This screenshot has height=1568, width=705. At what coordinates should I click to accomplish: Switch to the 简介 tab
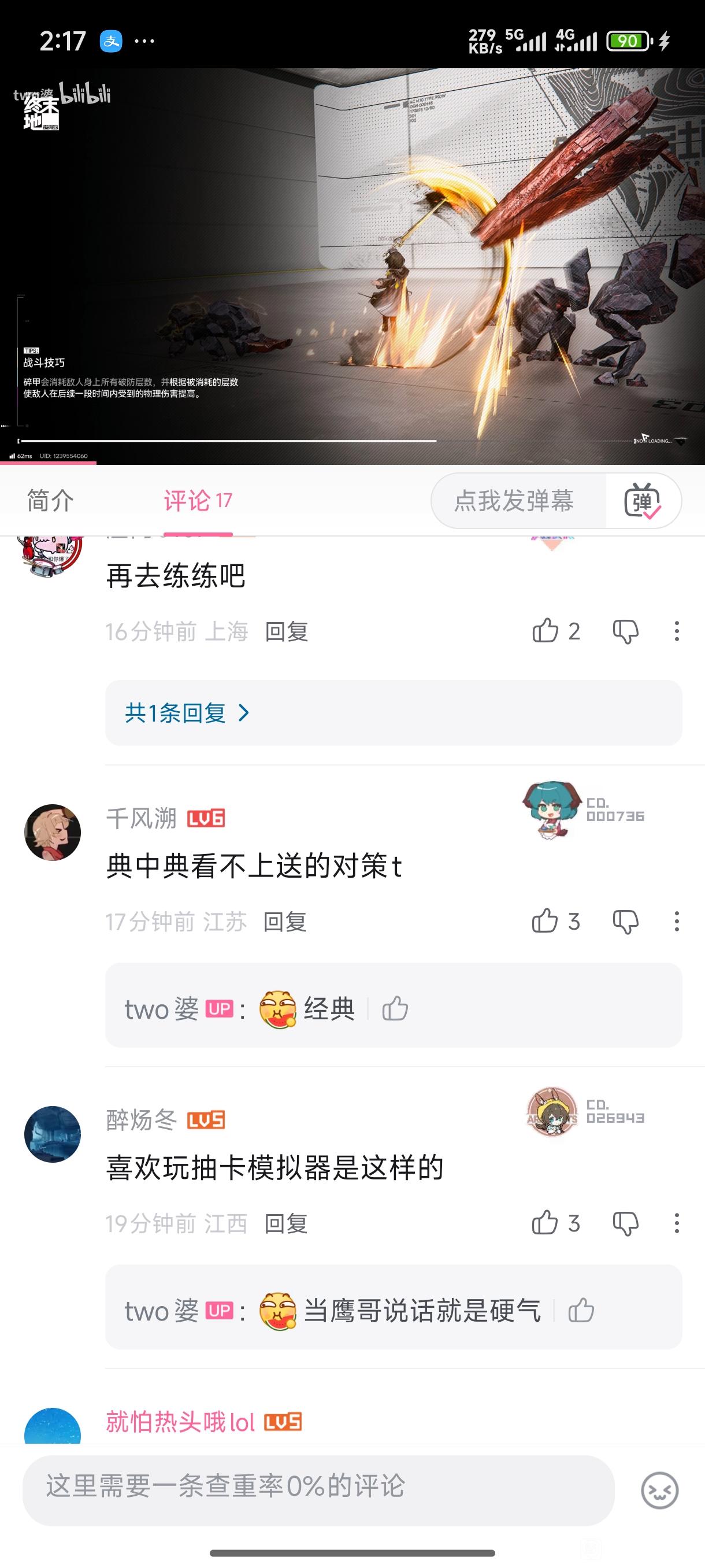(50, 500)
